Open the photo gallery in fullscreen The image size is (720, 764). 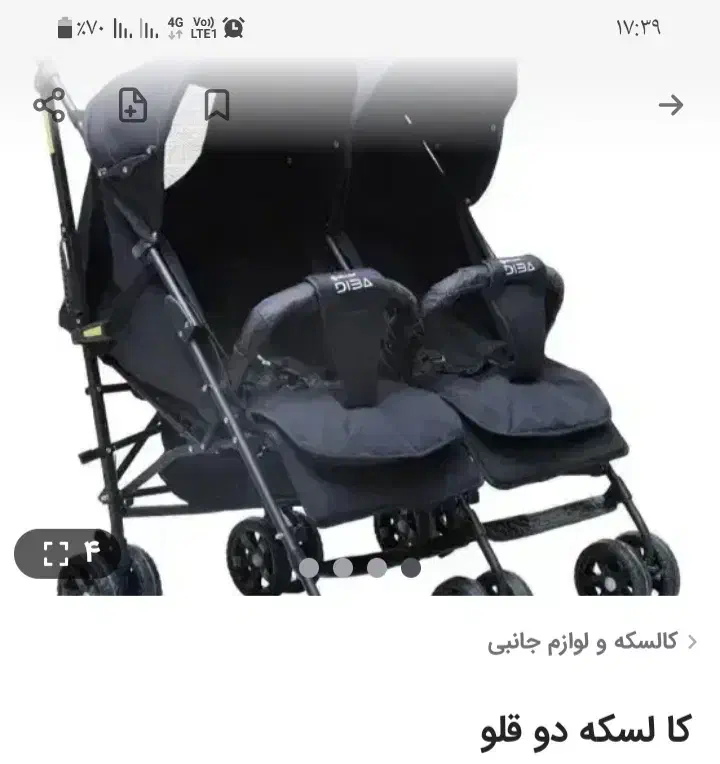pos(70,553)
